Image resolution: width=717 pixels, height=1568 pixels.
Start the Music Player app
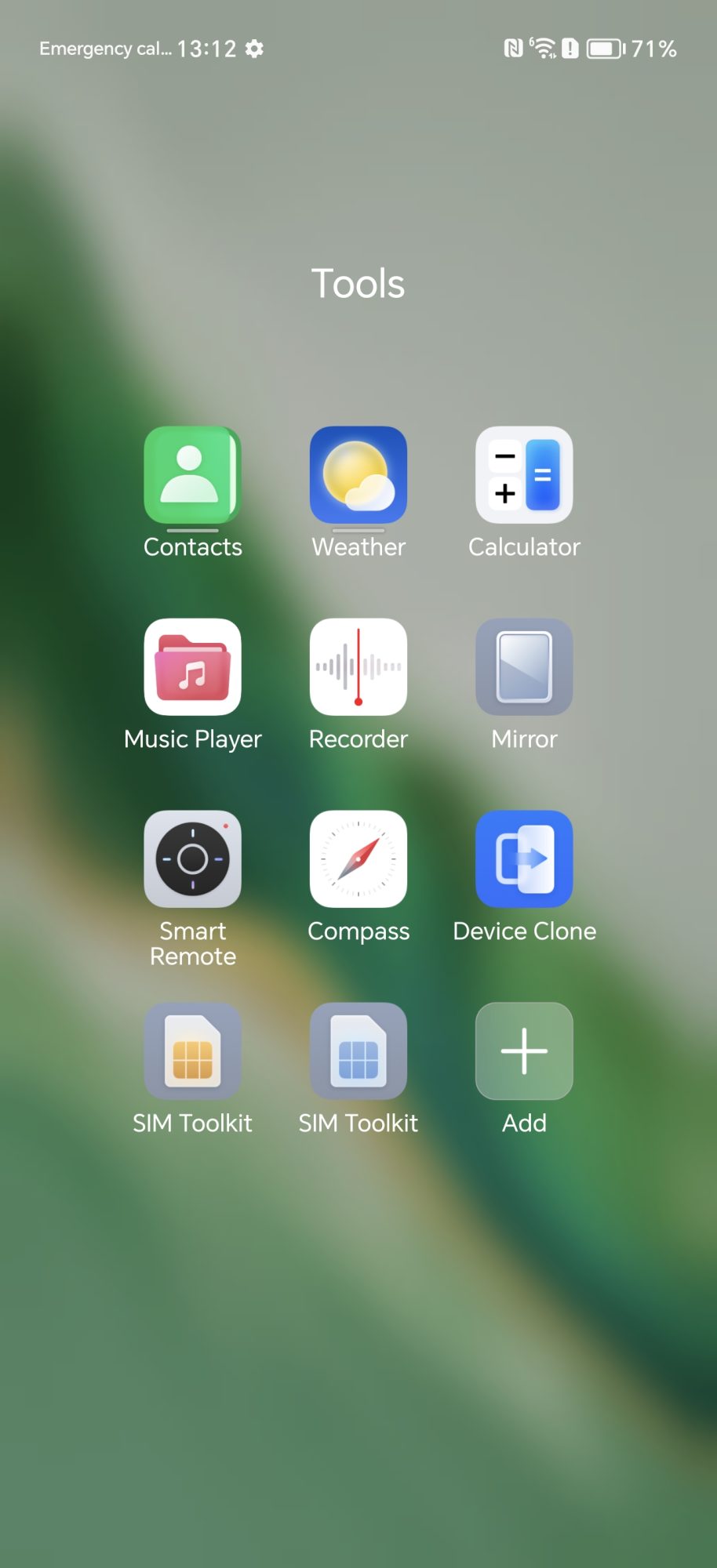point(192,667)
